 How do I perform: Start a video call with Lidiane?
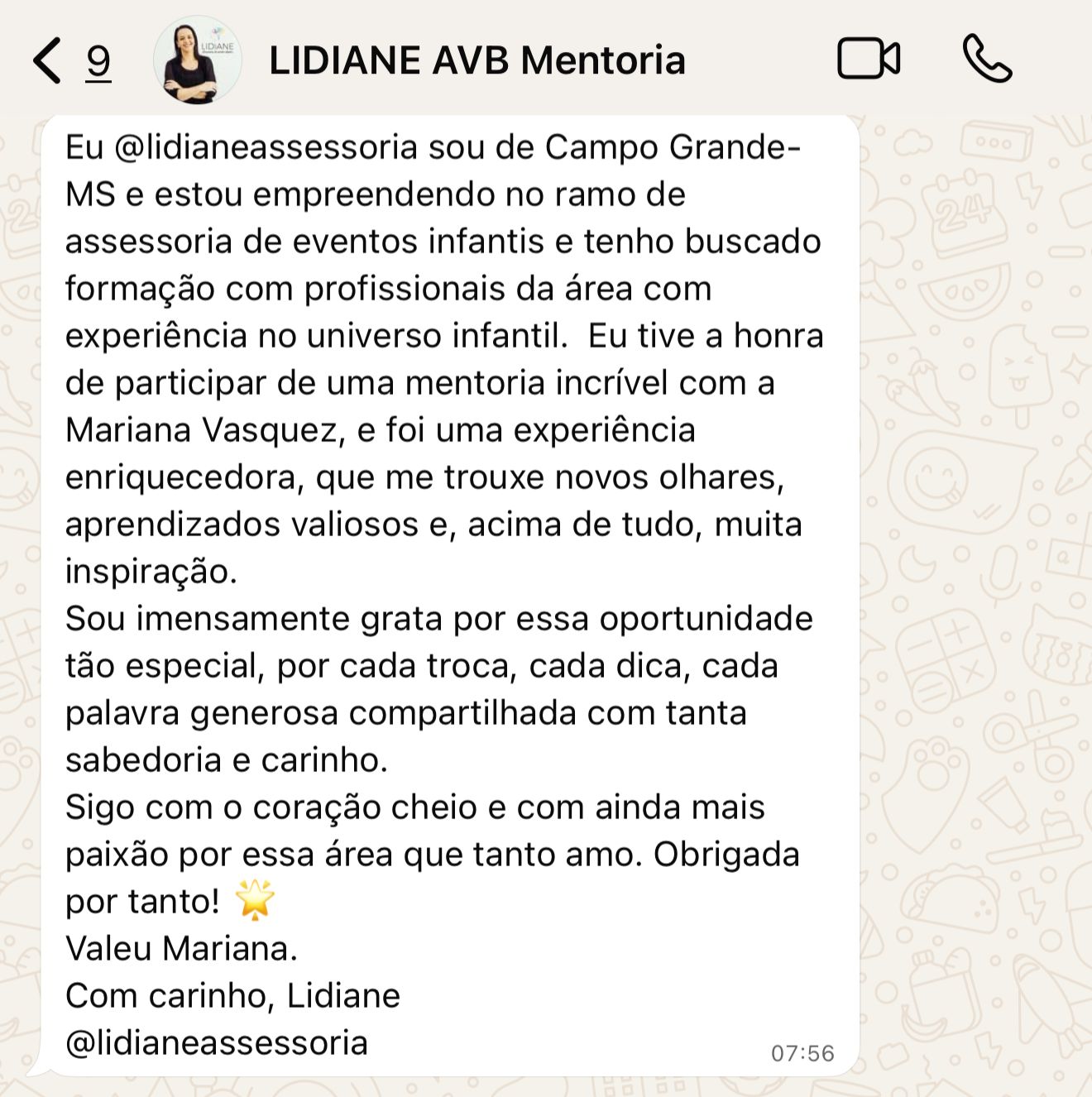click(x=868, y=60)
